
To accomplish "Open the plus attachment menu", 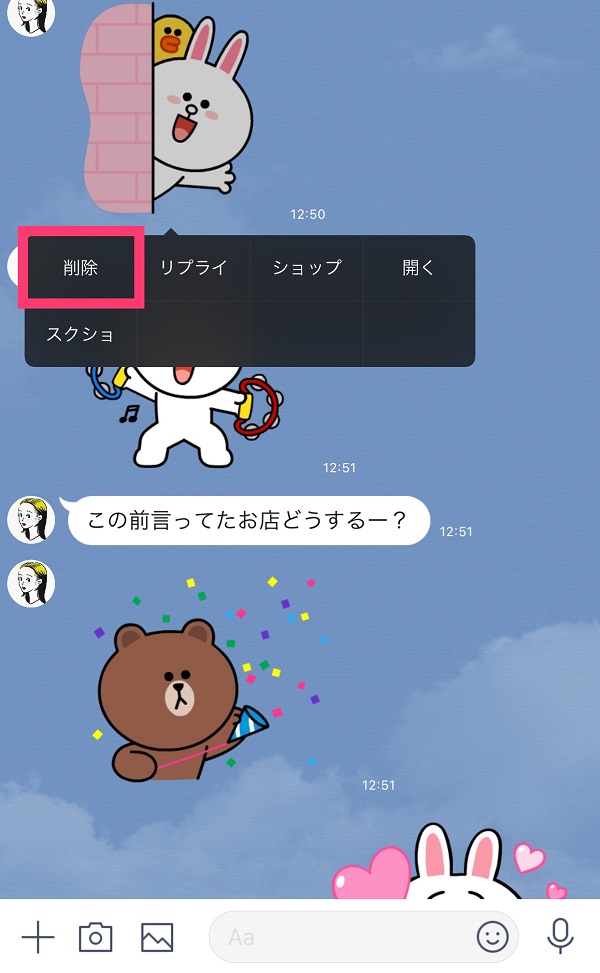I will point(38,937).
